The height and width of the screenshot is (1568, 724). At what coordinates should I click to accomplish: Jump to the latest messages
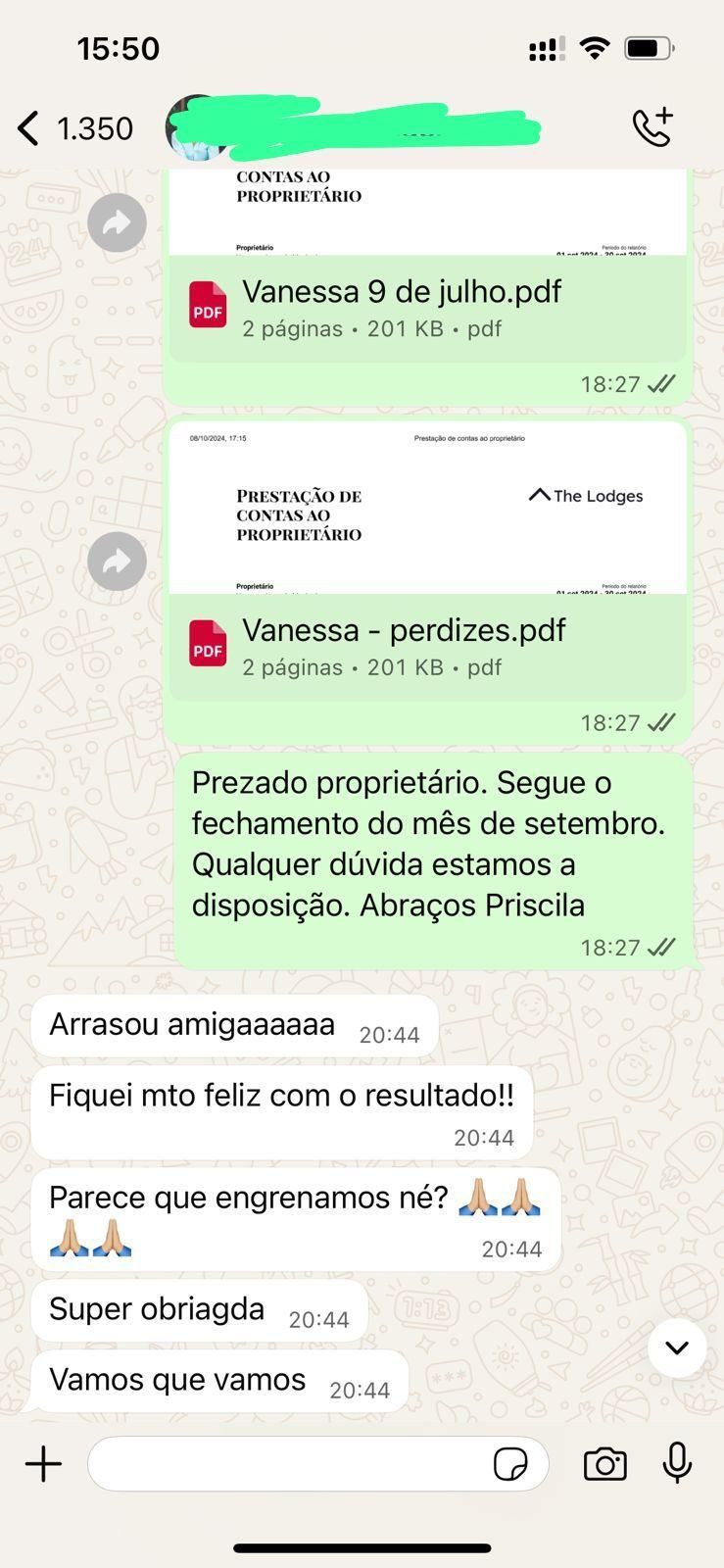pyautogui.click(x=676, y=1347)
